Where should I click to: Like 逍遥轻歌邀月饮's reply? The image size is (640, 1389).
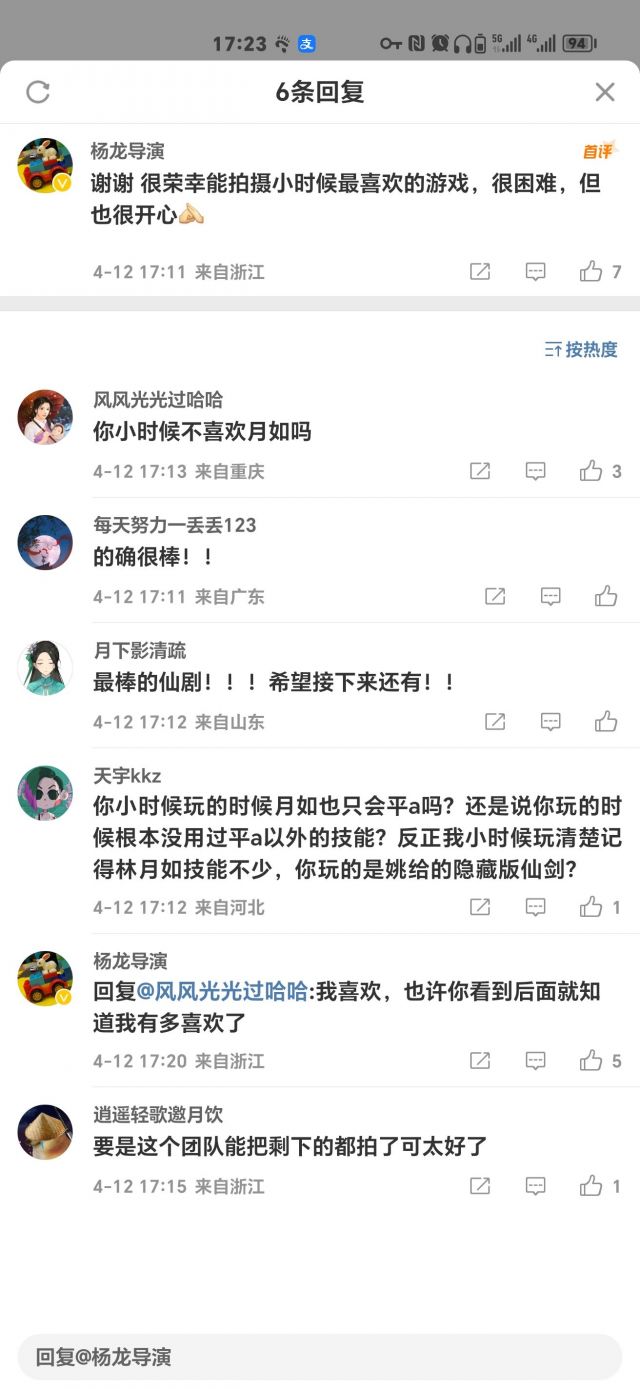[x=591, y=1186]
